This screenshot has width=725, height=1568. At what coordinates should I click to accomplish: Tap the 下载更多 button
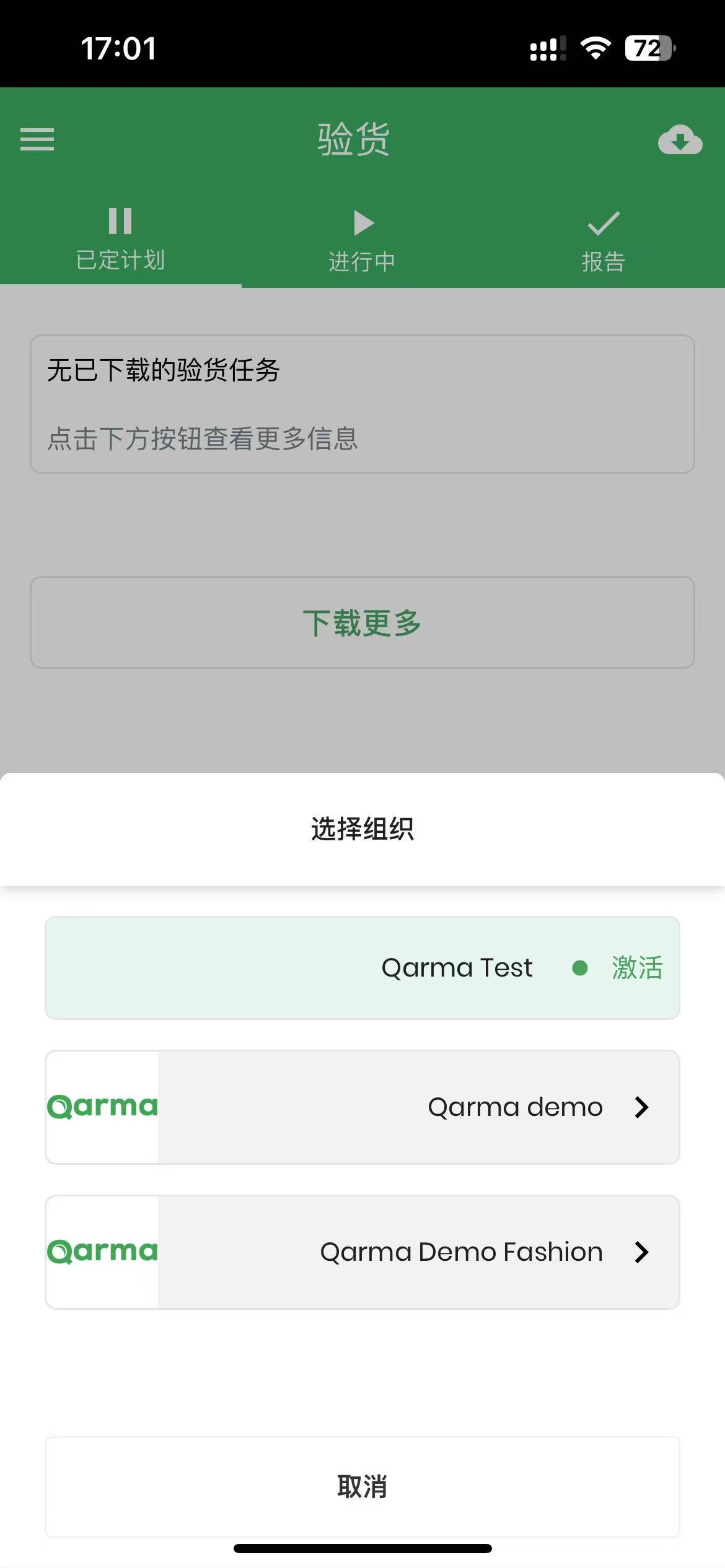pos(362,622)
